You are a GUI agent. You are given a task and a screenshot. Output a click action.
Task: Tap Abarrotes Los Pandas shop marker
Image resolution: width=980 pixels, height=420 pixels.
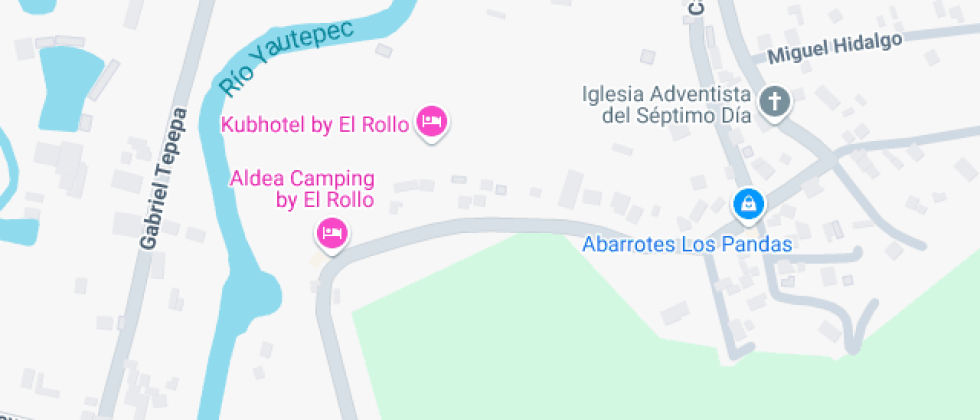coord(747,206)
